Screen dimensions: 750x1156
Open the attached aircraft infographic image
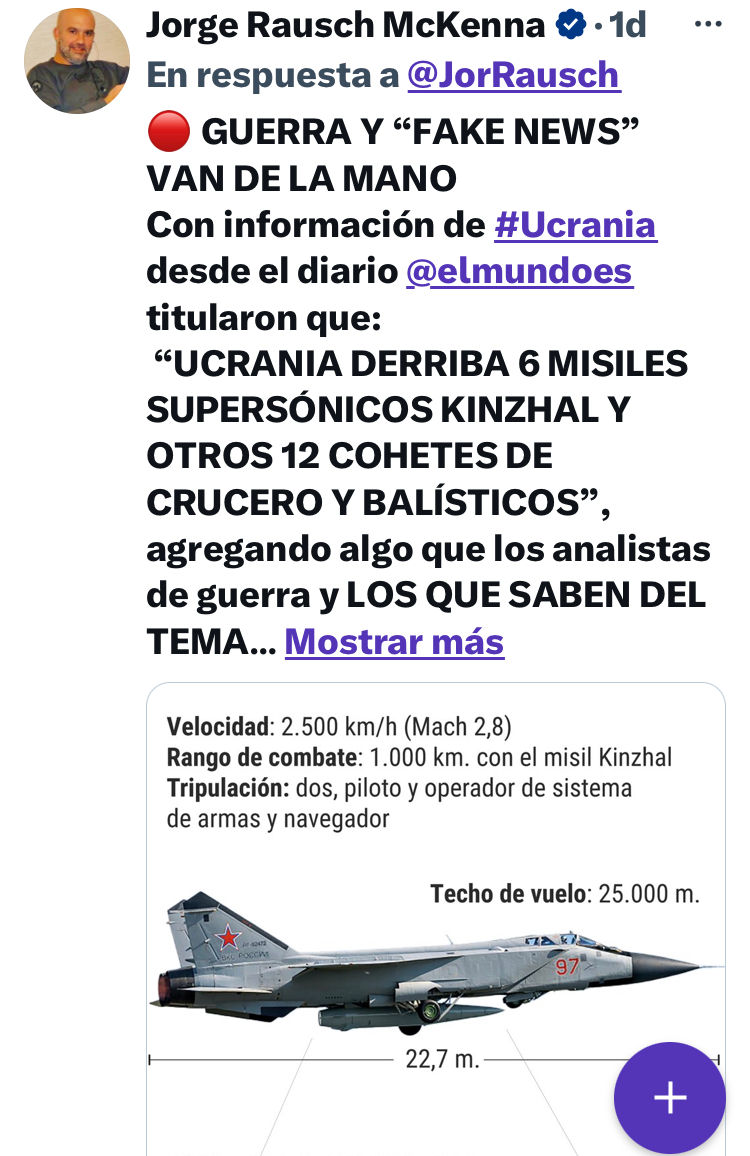(400, 900)
